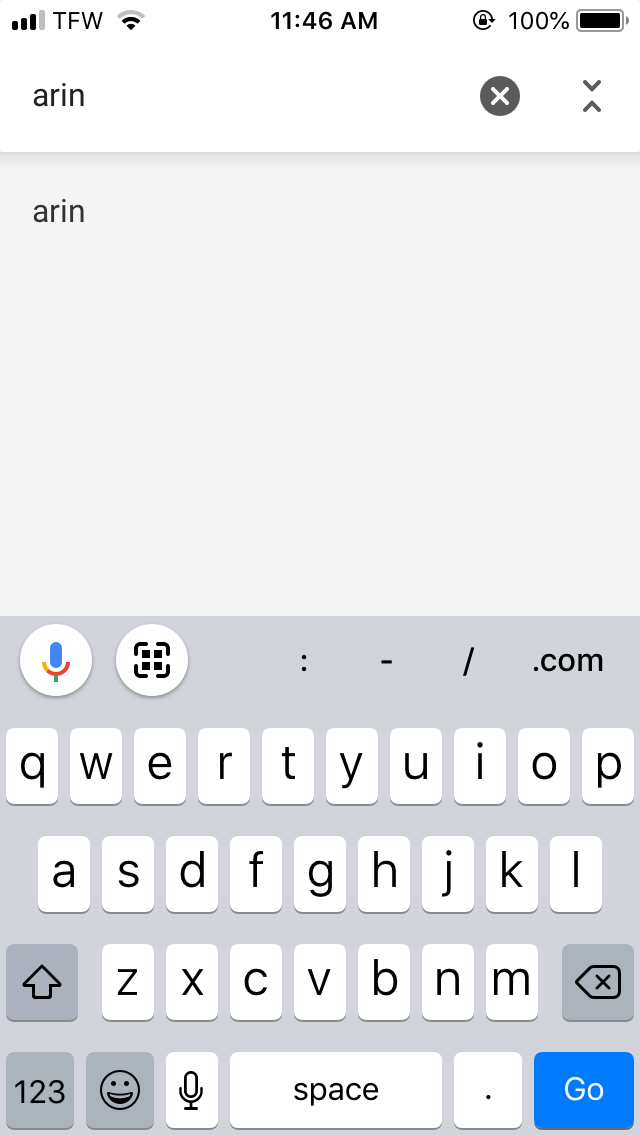The width and height of the screenshot is (640, 1136).
Task: Open the emoji keyboard
Action: [x=120, y=1089]
